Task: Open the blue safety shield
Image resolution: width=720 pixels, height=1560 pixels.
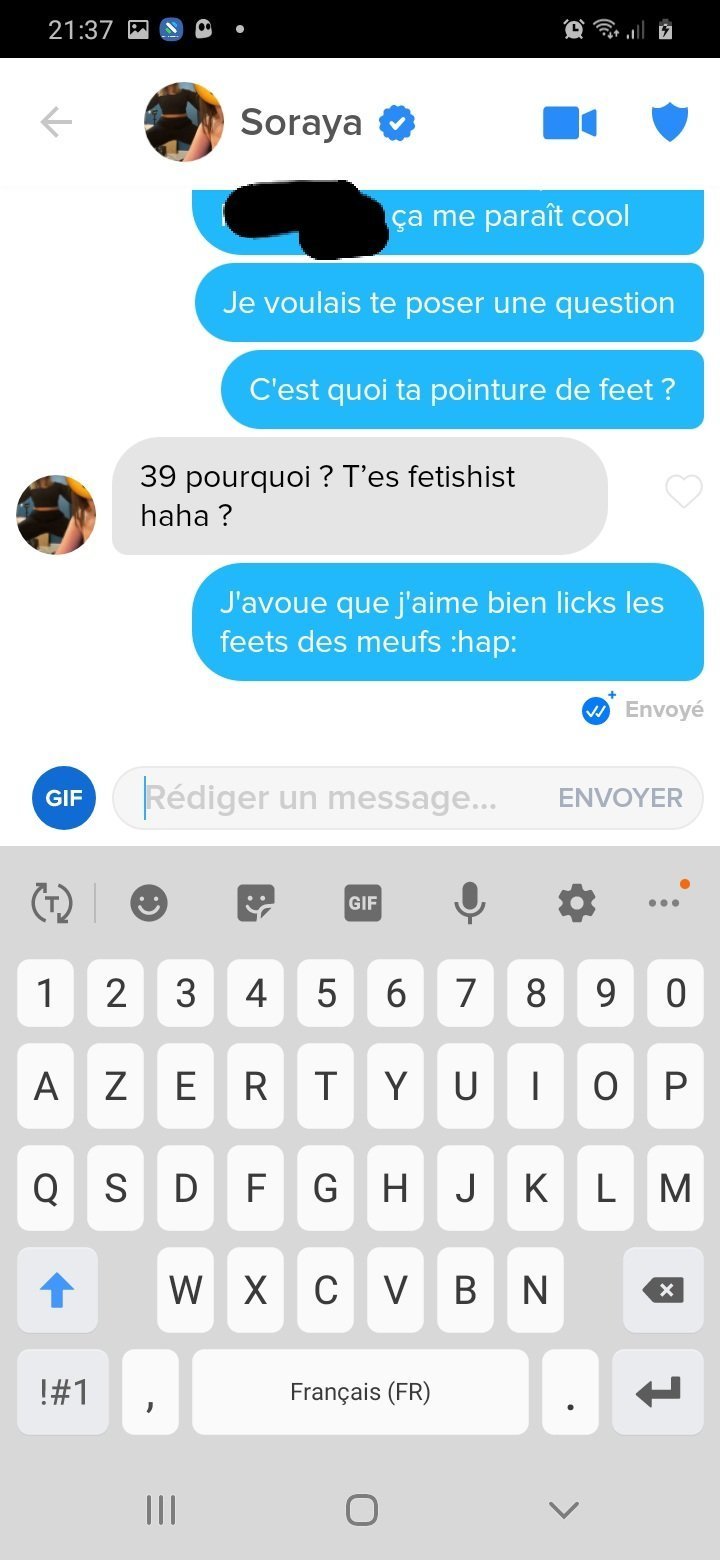Action: click(669, 123)
